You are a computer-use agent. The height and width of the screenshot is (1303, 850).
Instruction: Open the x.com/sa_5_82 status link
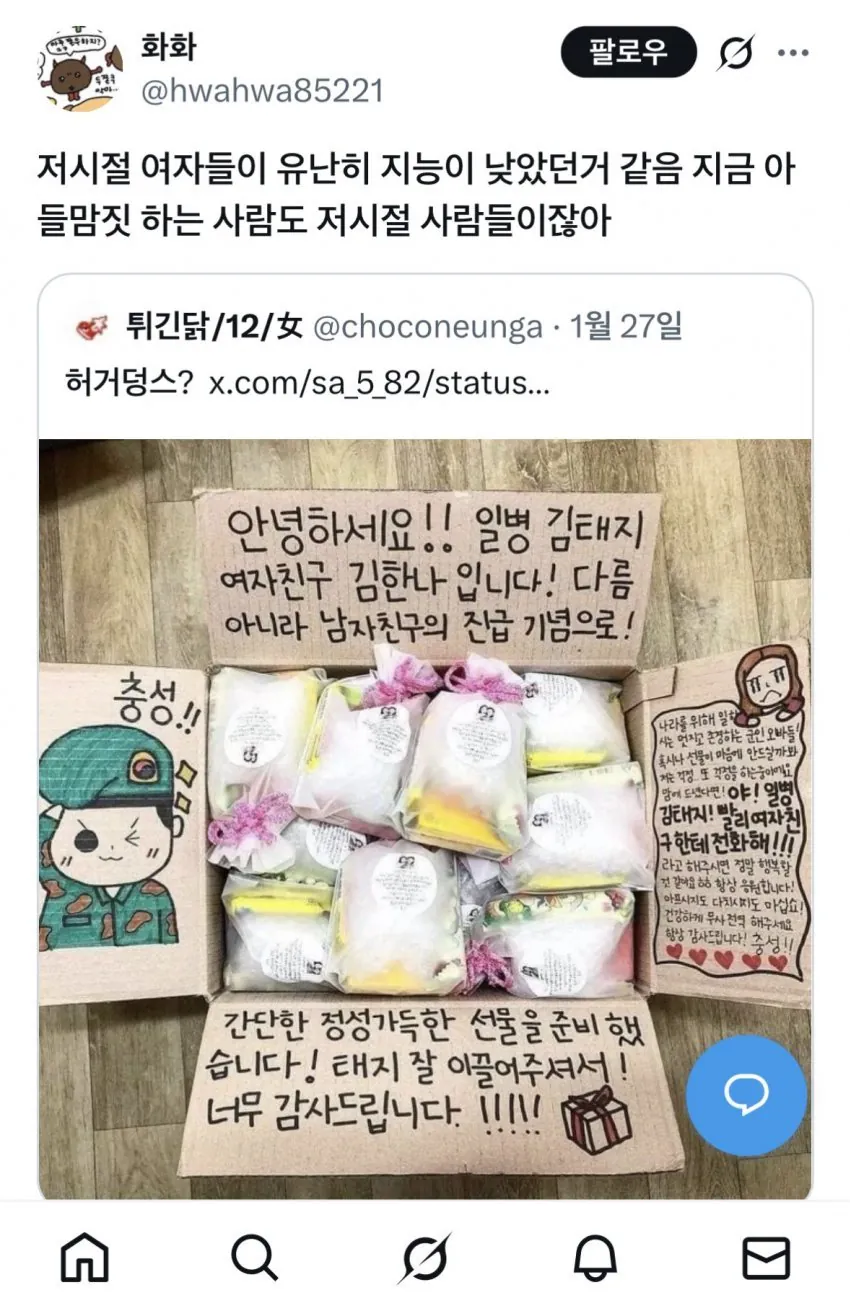click(378, 382)
